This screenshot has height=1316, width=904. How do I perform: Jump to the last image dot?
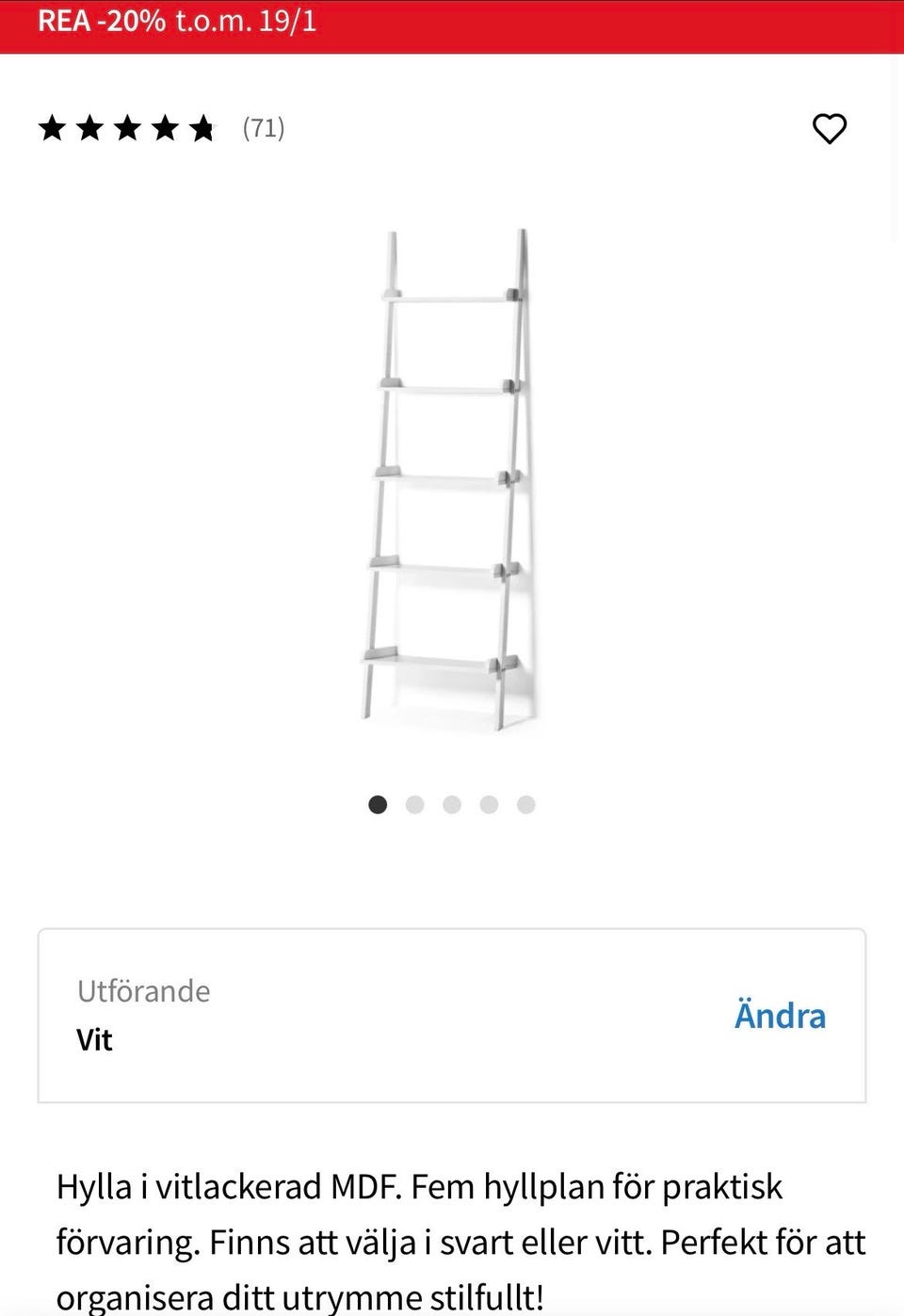point(525,804)
